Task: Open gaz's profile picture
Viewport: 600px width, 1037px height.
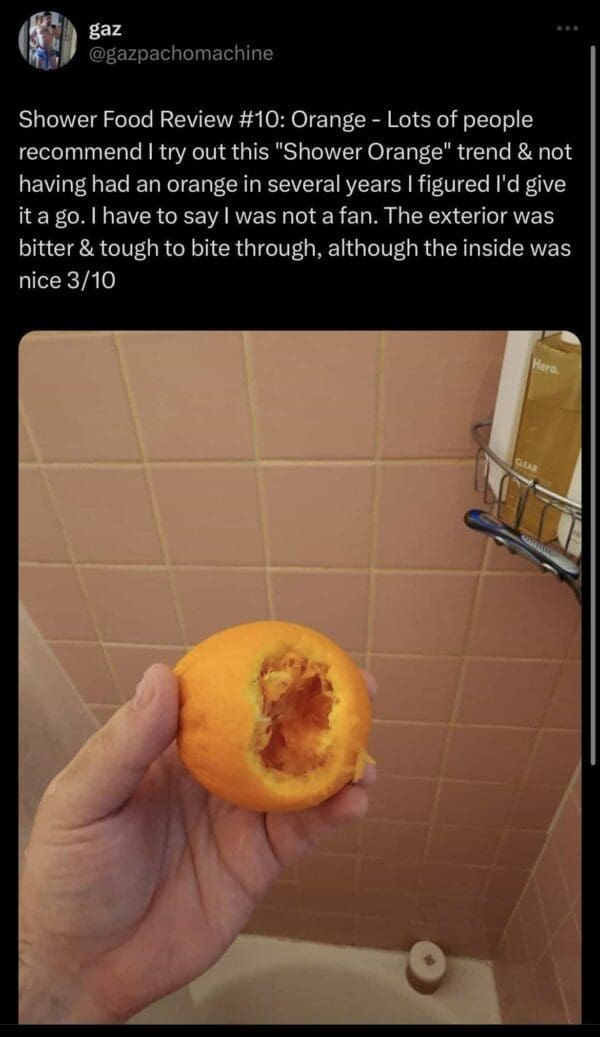Action: (x=47, y=40)
